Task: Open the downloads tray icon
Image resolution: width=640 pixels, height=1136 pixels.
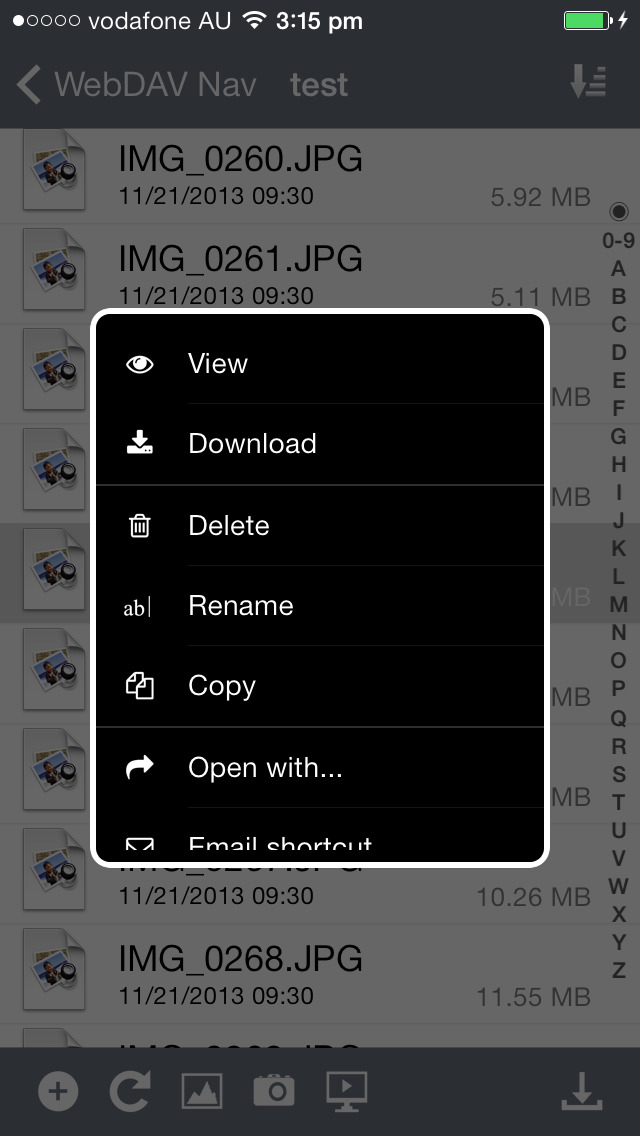Action: click(x=582, y=1091)
